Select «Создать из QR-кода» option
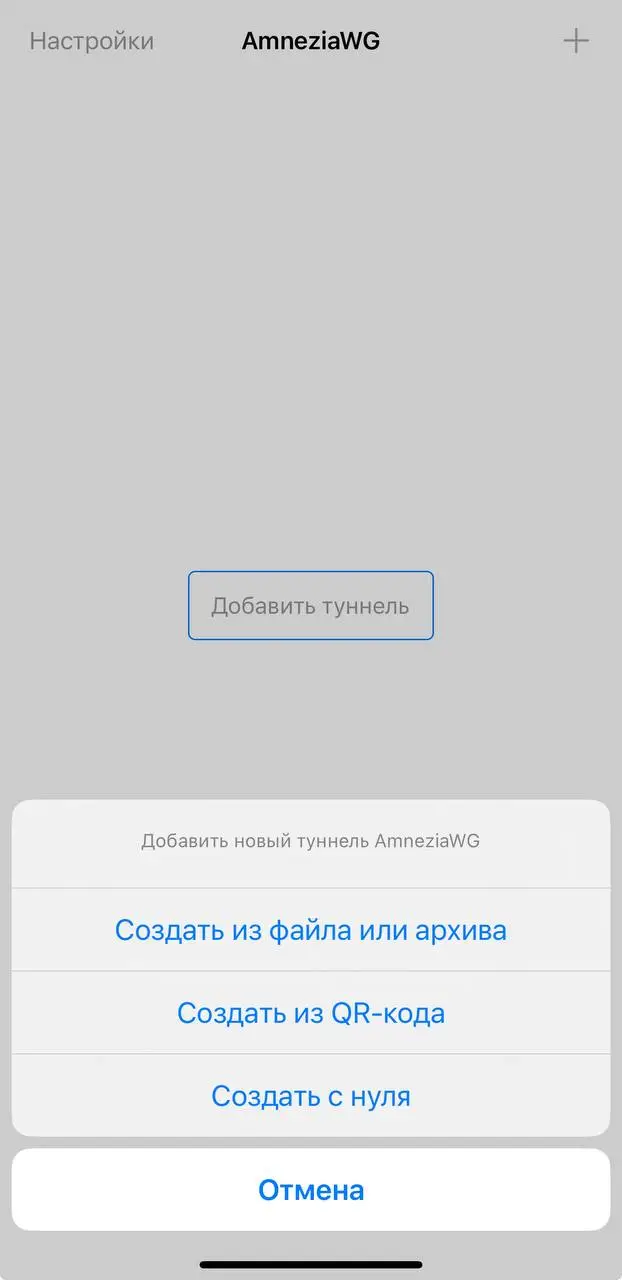The height and width of the screenshot is (1280, 622). point(311,1013)
